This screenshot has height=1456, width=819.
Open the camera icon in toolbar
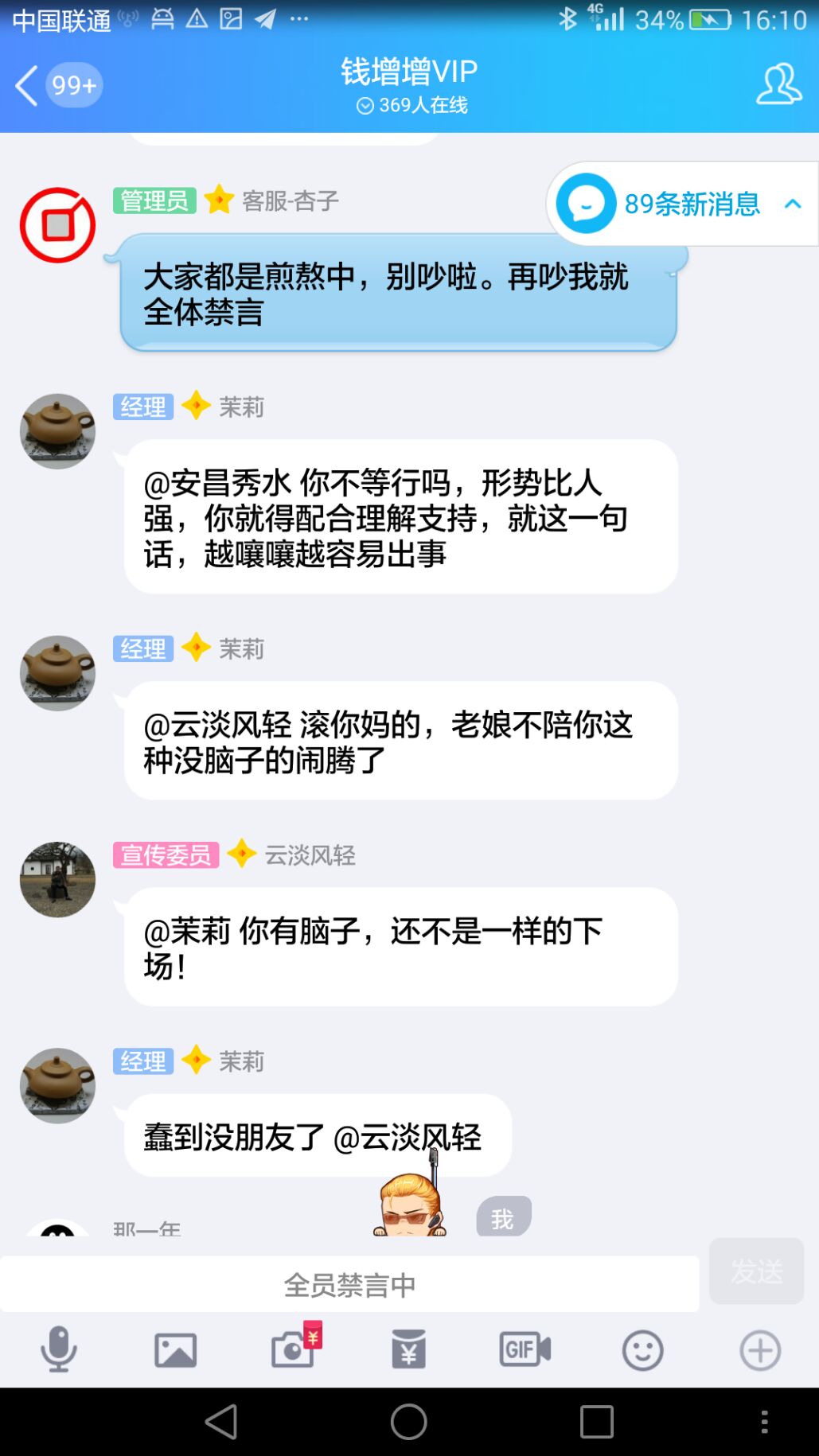click(x=293, y=1349)
